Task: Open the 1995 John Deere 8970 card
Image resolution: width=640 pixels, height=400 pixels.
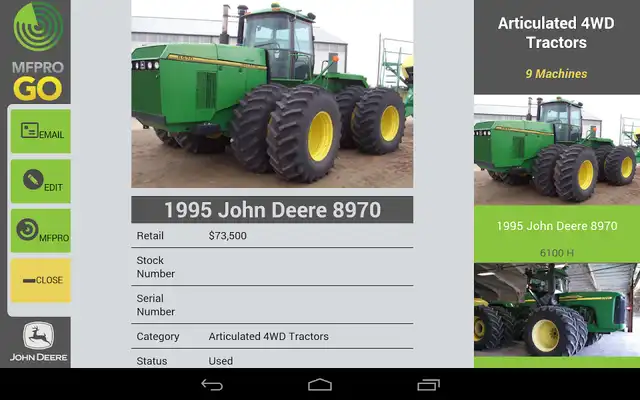Action: (556, 226)
